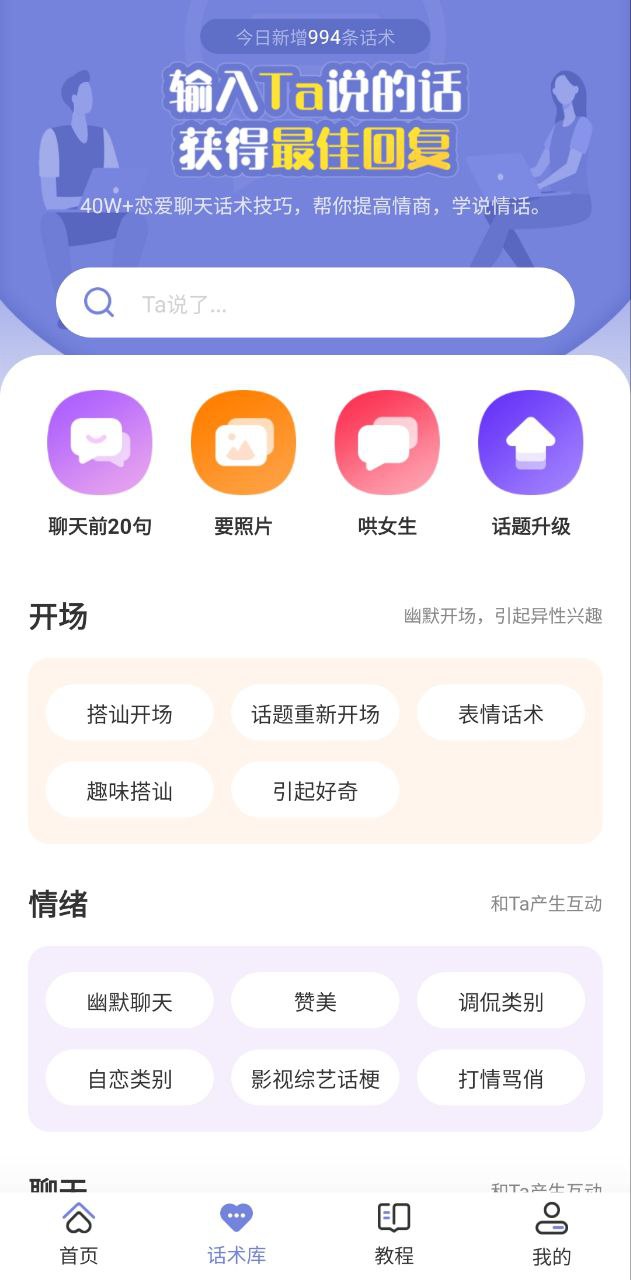This screenshot has width=631, height=1280.
Task: Choose the 打情骂俏 chip
Action: pos(501,1078)
